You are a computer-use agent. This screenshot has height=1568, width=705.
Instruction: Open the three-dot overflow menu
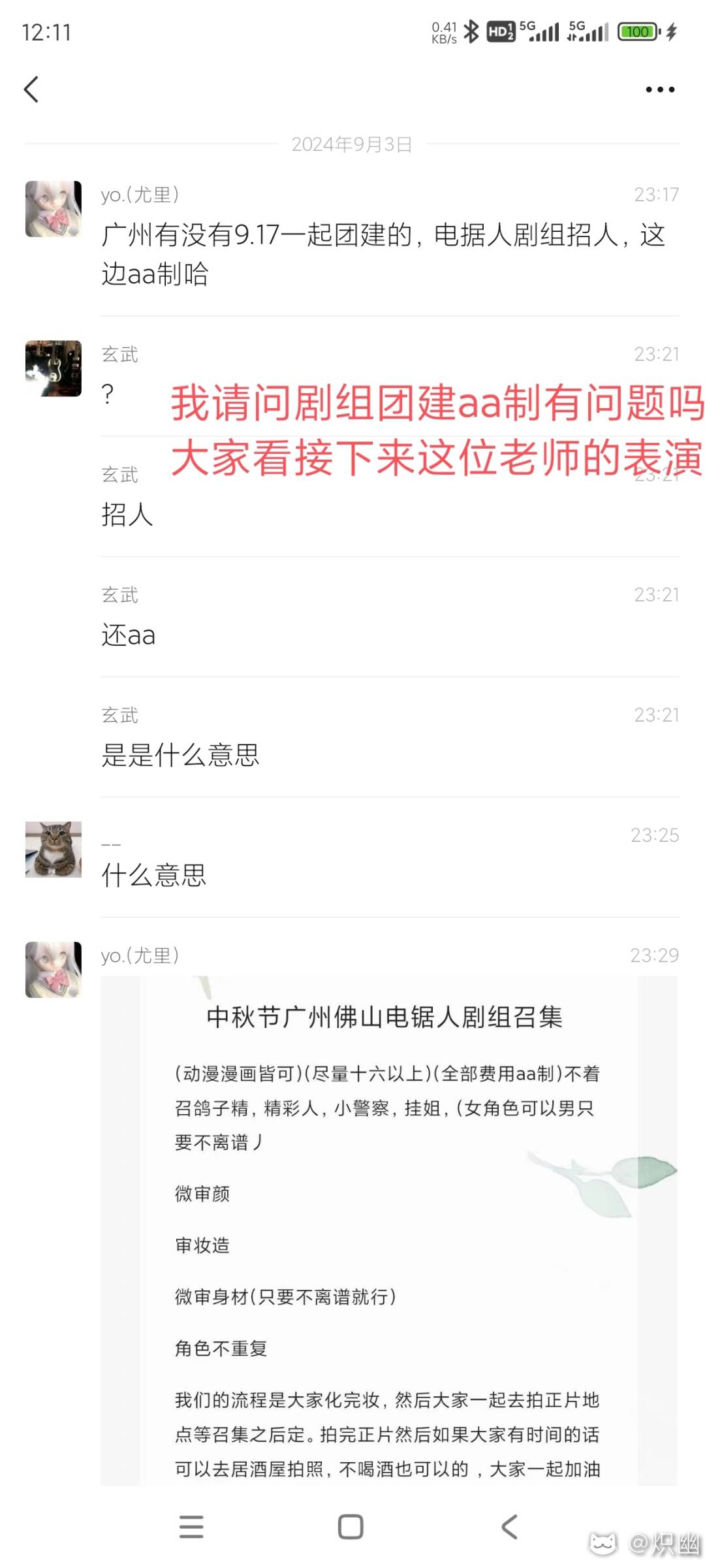[660, 89]
